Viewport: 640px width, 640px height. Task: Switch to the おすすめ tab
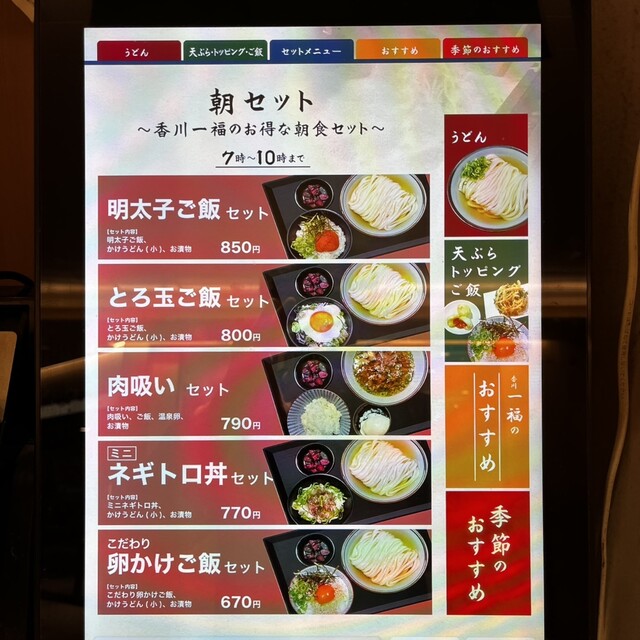coord(397,50)
